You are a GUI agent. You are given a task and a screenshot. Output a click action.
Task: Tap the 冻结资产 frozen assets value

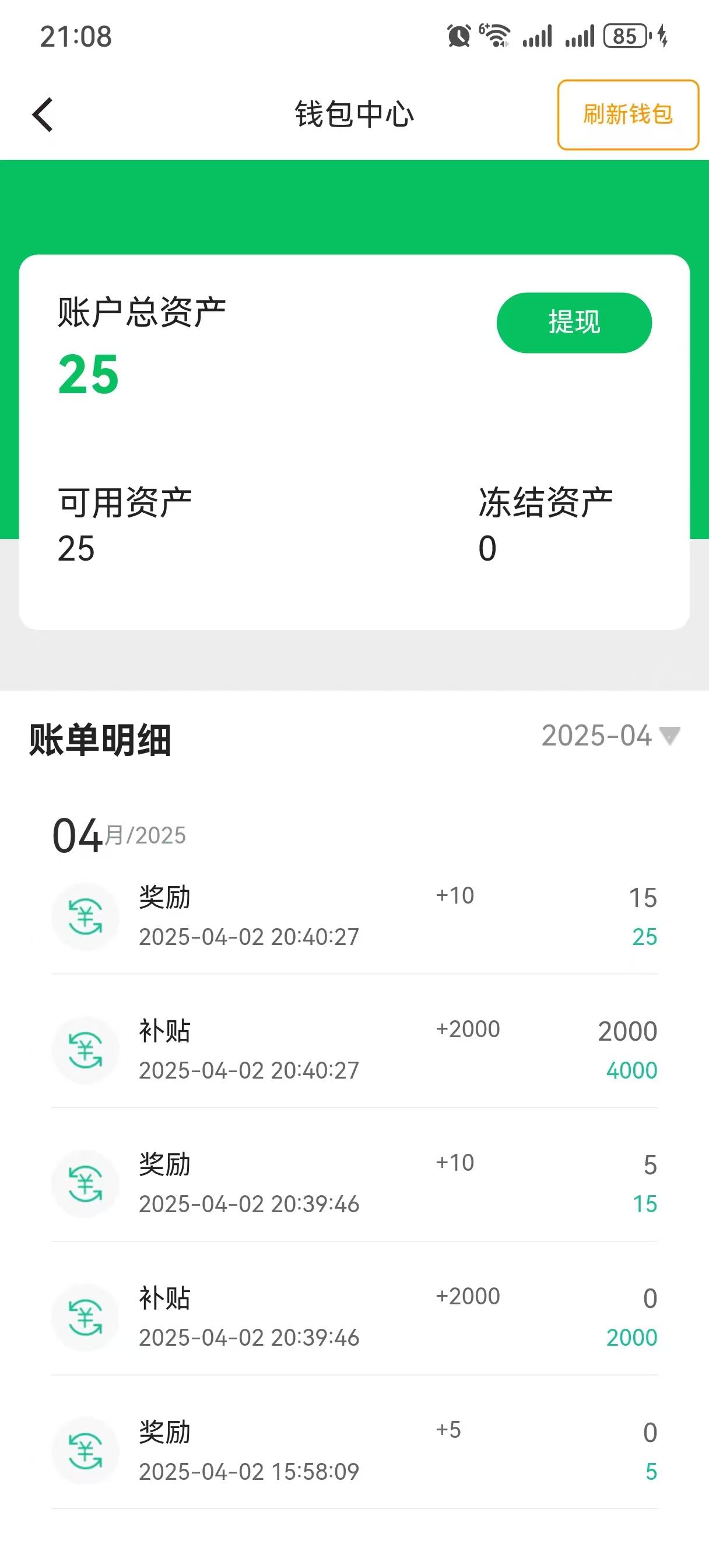tap(485, 549)
